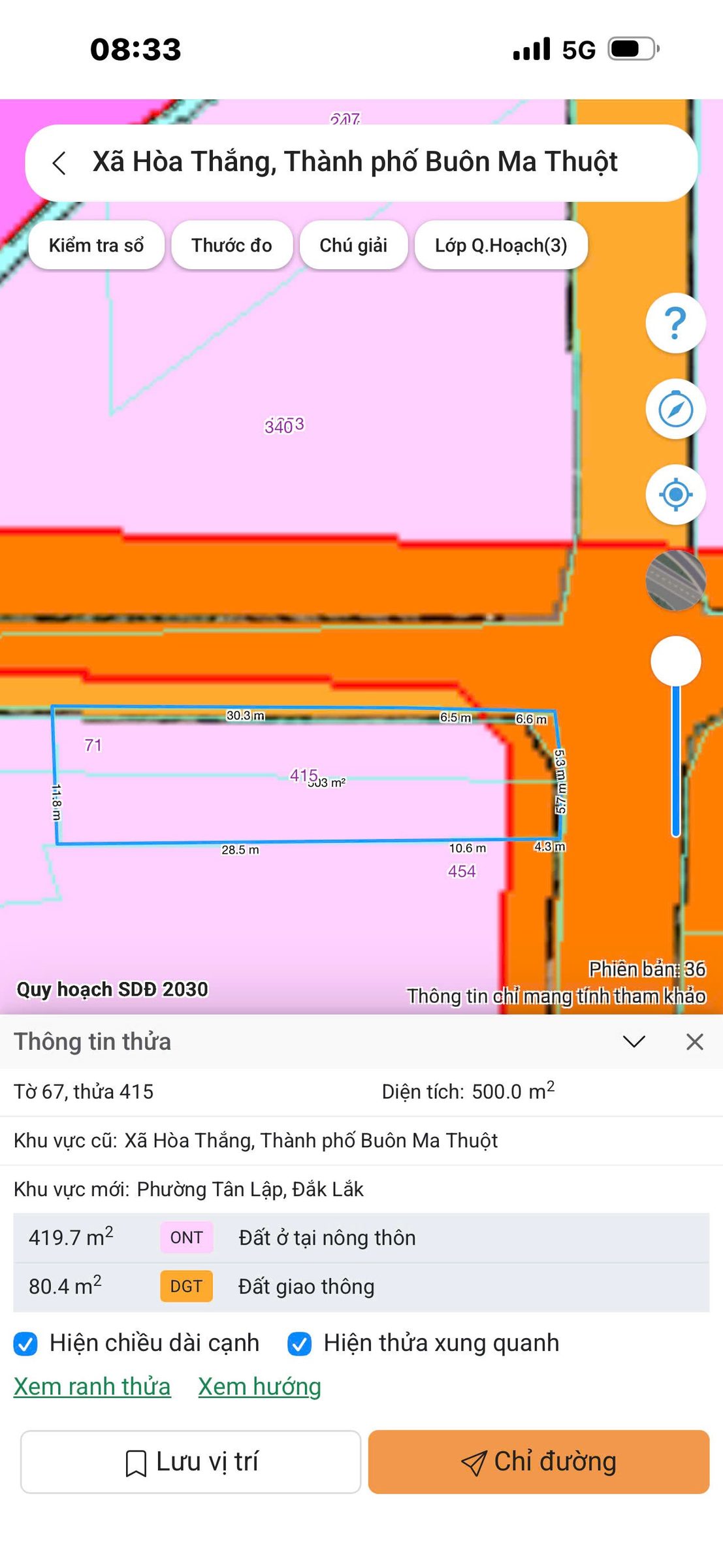Screen dimensions: 723x1568
Task: Center map on my current location
Action: [x=675, y=495]
